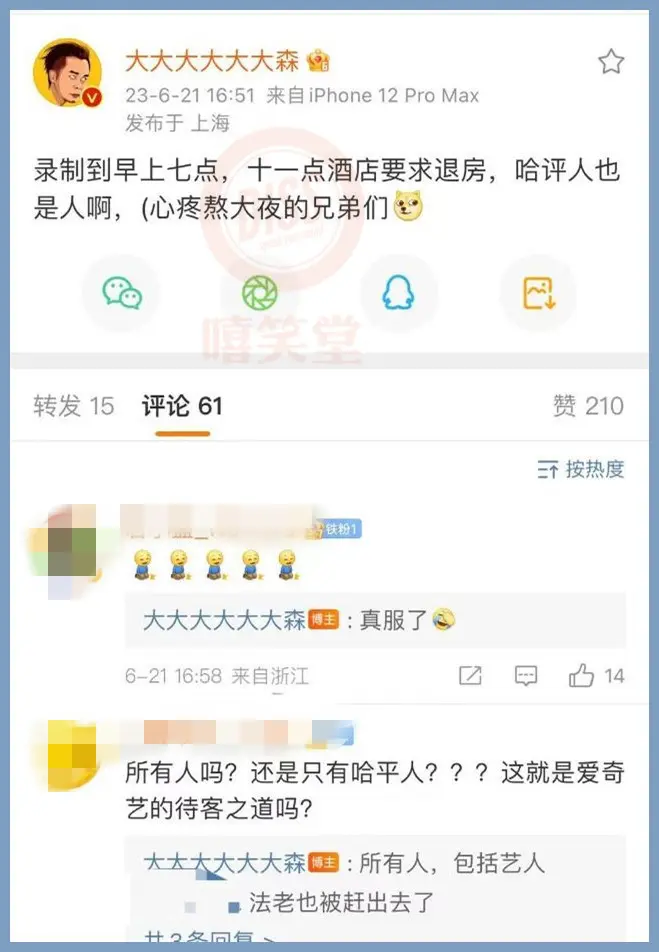Share the post to WeChat Moments
659x952 pixels.
pyautogui.click(x=260, y=293)
